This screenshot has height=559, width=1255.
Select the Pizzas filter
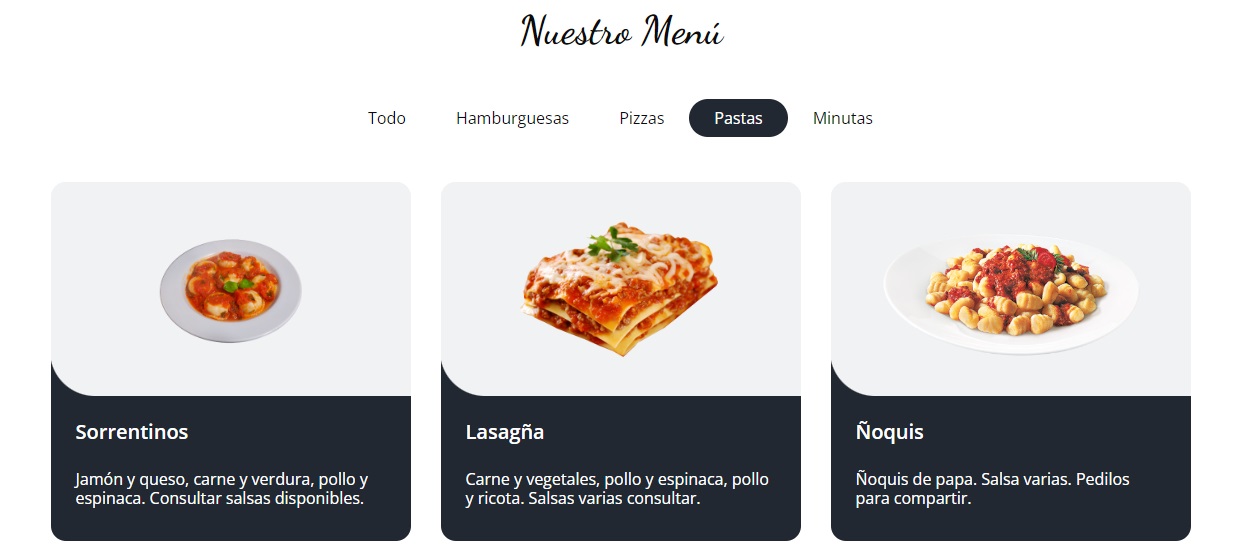(641, 118)
